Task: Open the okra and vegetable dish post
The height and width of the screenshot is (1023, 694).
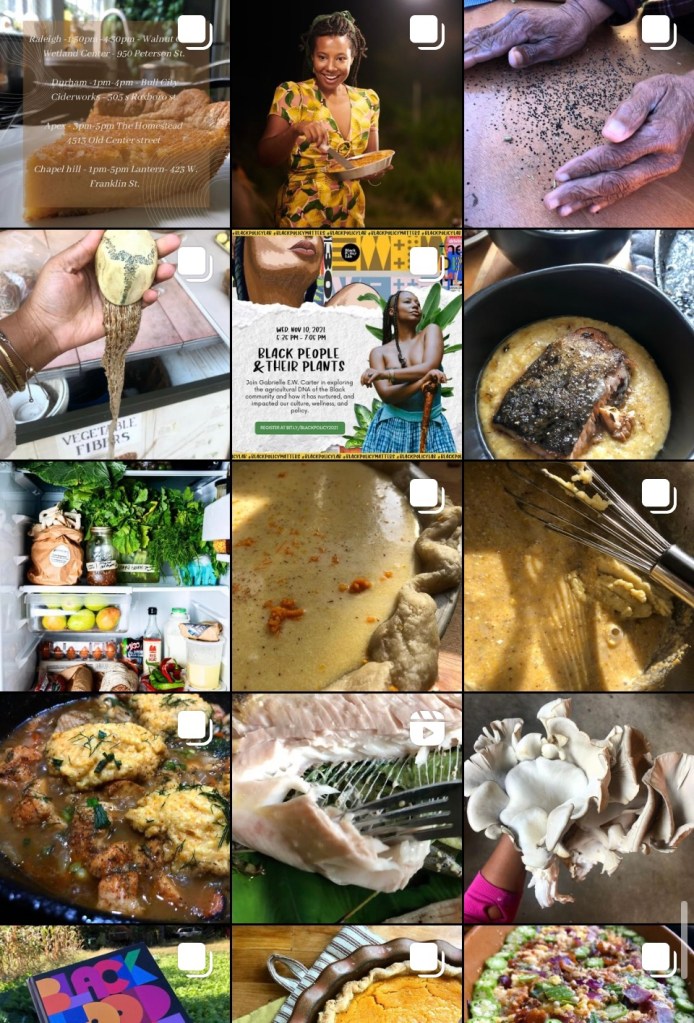Action: click(x=579, y=975)
